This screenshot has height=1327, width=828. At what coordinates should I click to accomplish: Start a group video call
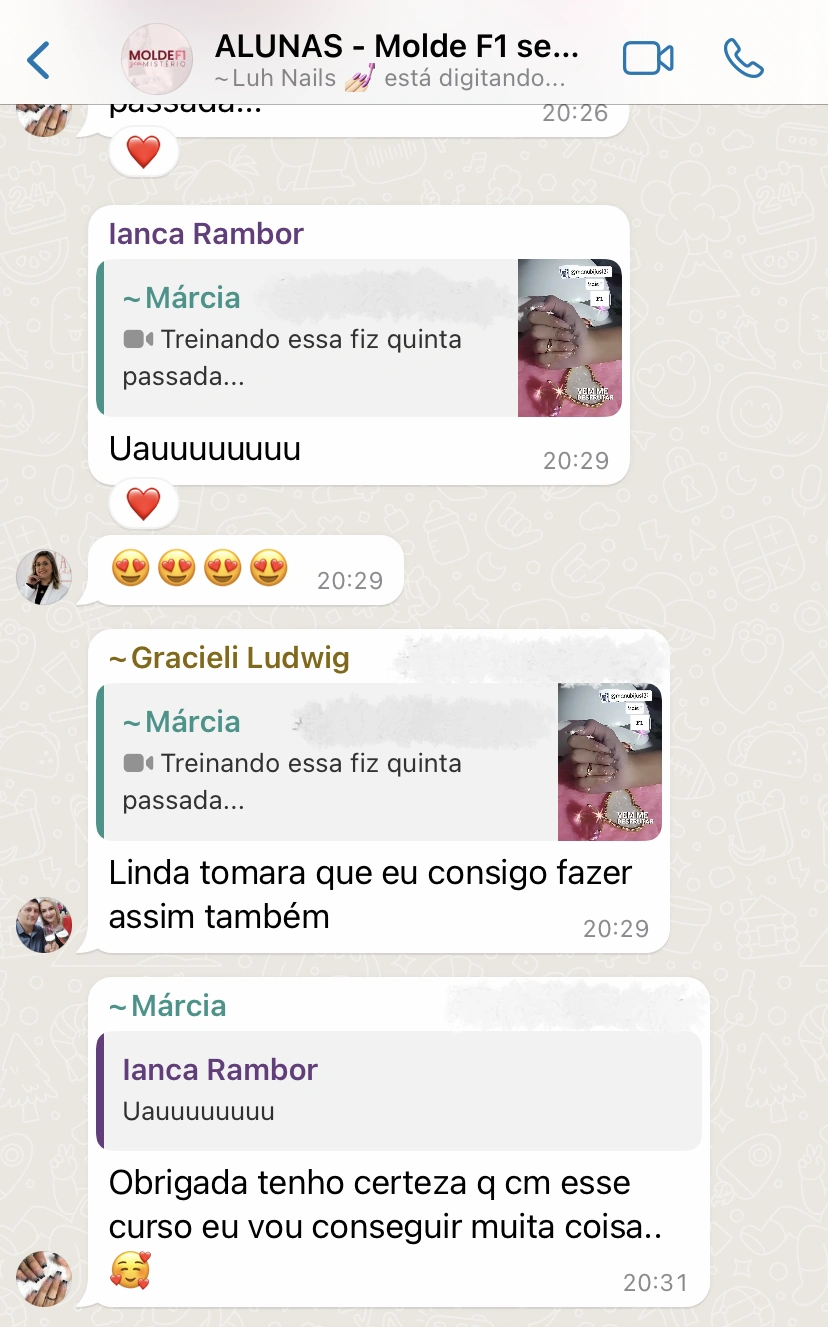coord(648,59)
